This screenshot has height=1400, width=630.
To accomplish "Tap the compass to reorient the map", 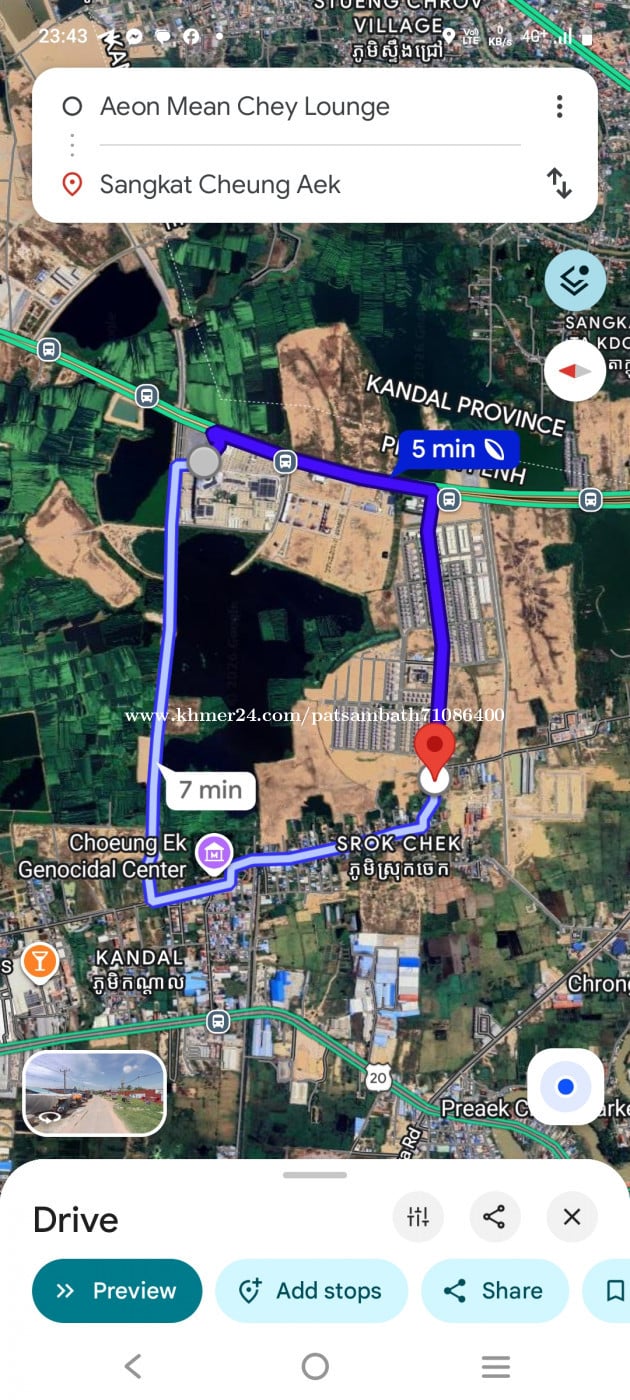I will (575, 371).
